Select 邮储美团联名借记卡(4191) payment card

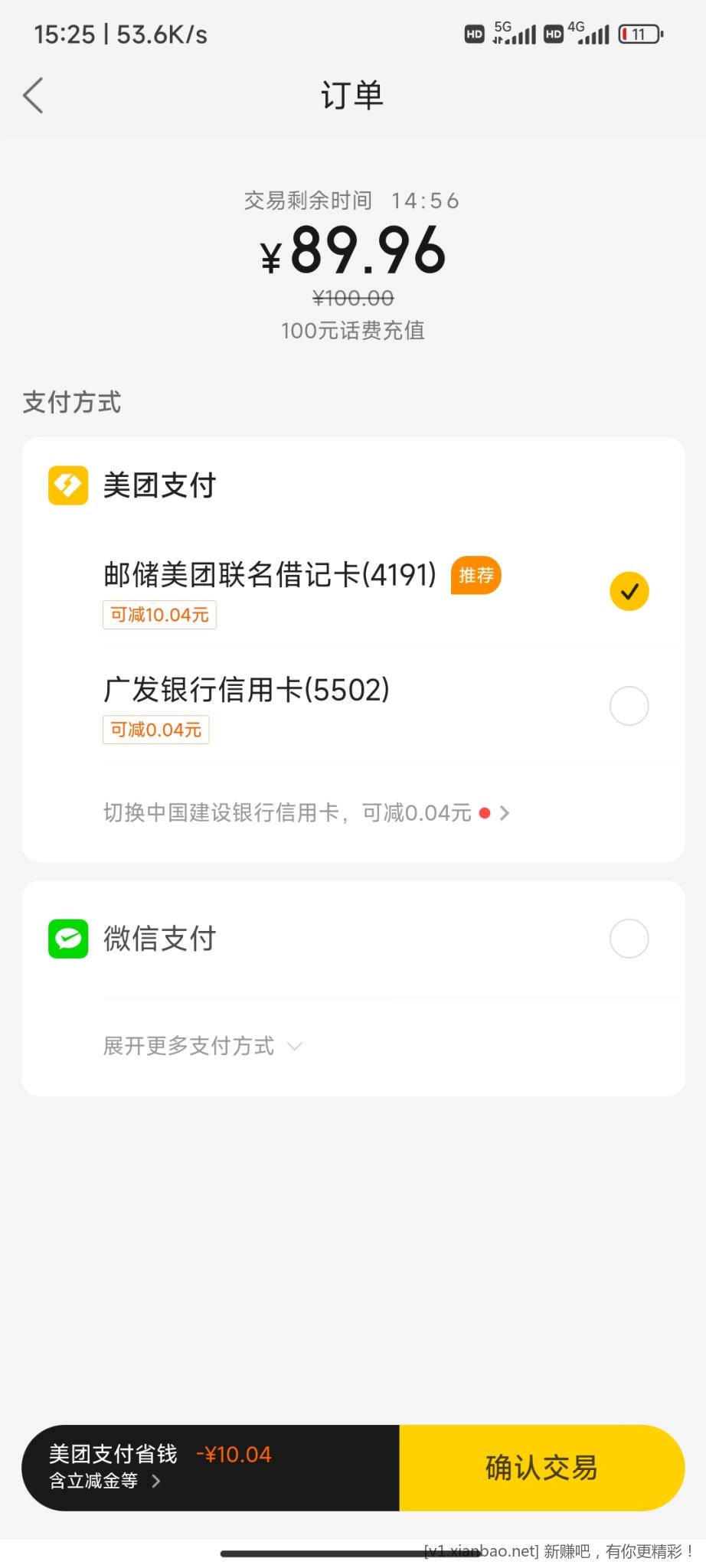tap(353, 591)
